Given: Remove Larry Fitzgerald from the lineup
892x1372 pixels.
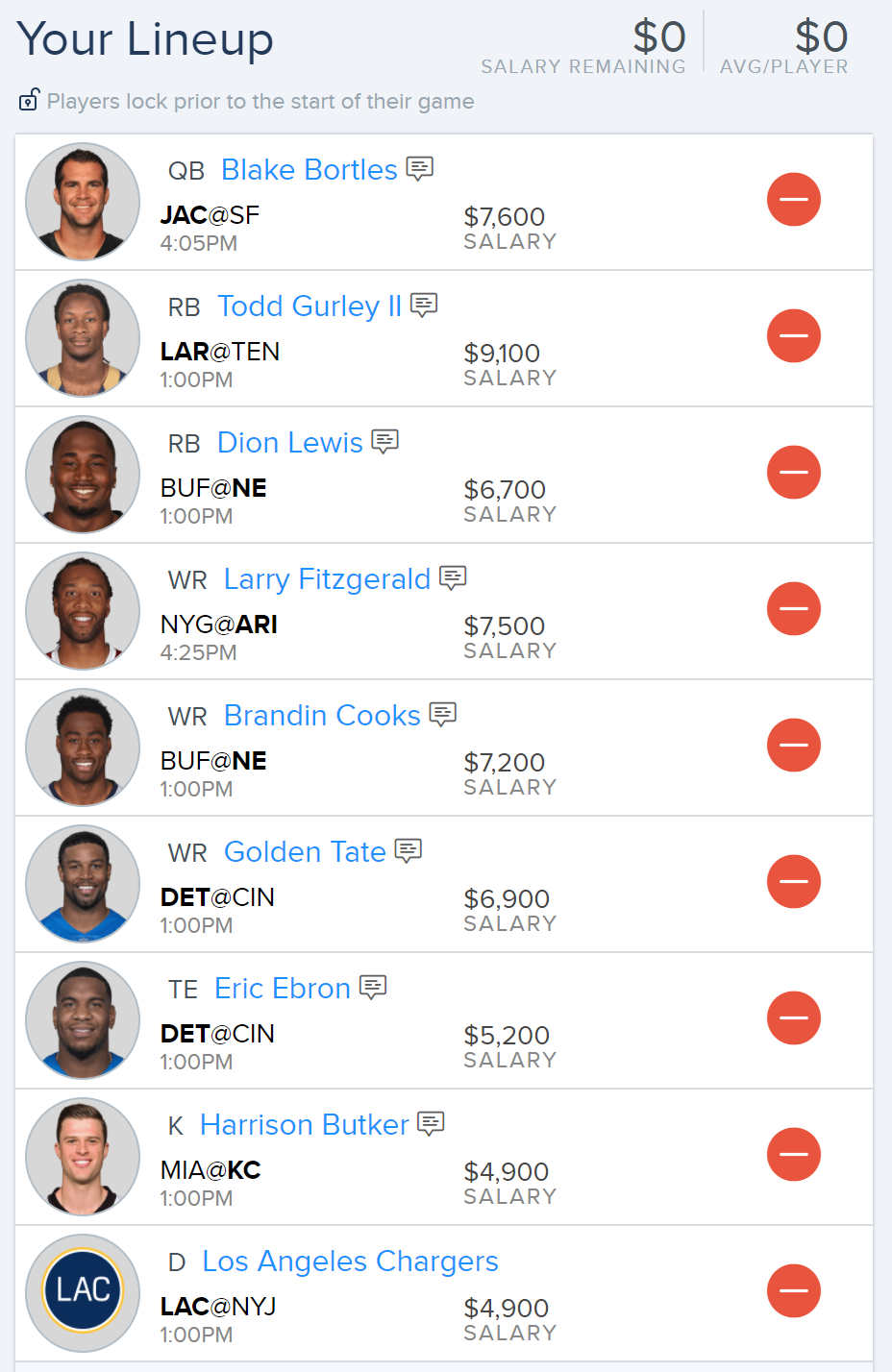Looking at the screenshot, I should point(793,609).
